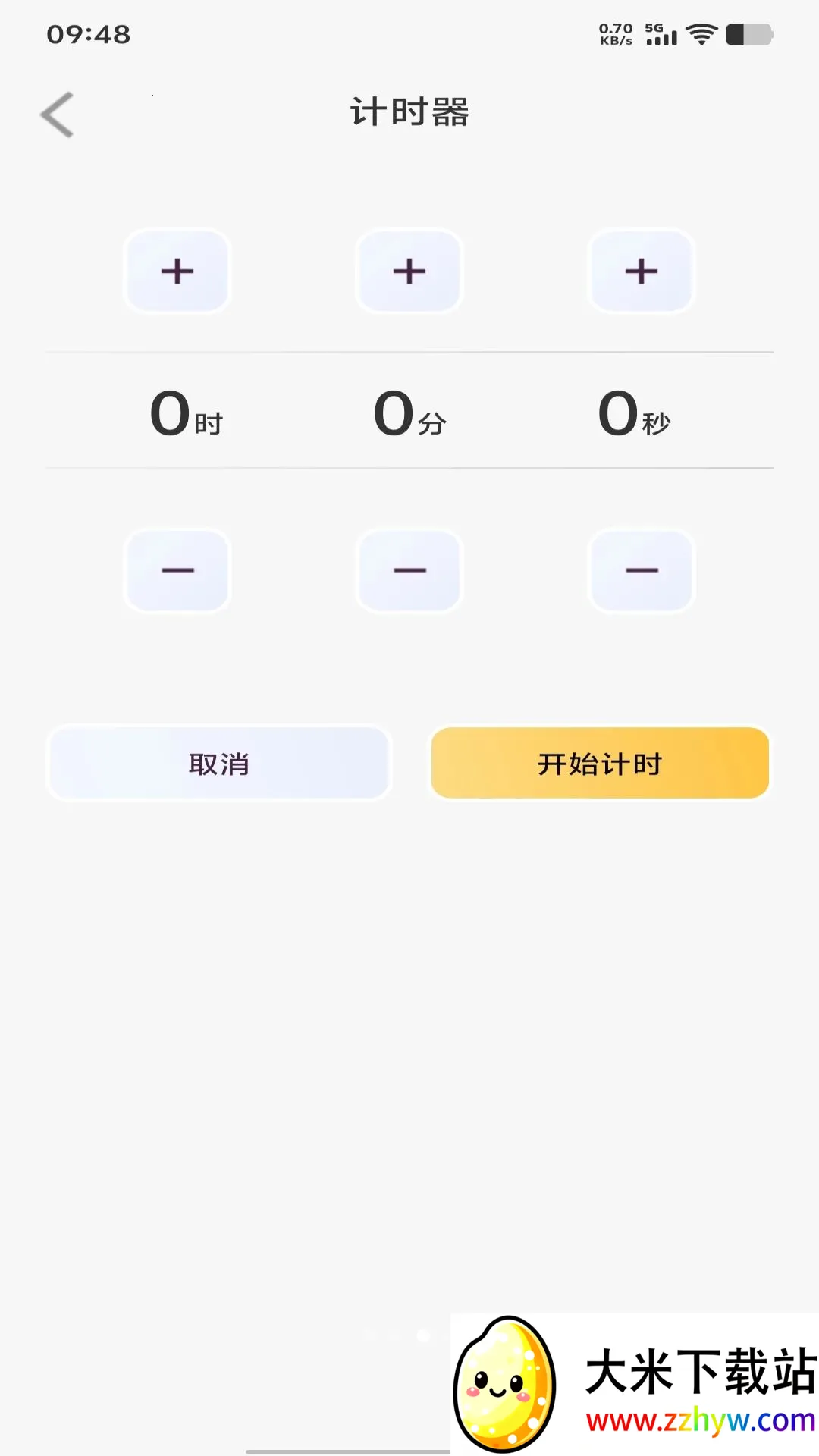The image size is (819, 1456).
Task: Tap the network speed 0.70 KB/s indicator
Action: pos(614,33)
